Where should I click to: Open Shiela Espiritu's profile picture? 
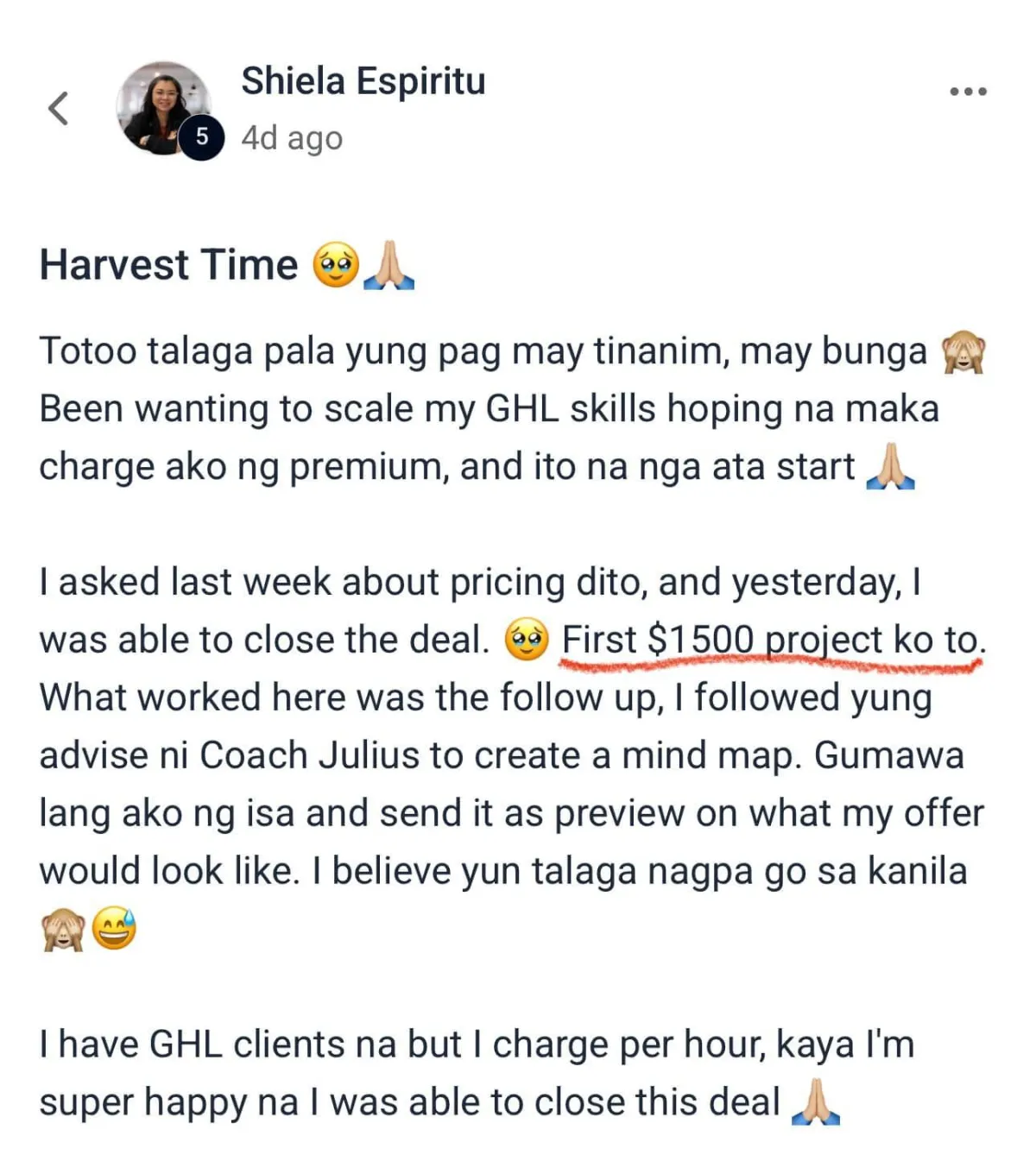tap(165, 108)
